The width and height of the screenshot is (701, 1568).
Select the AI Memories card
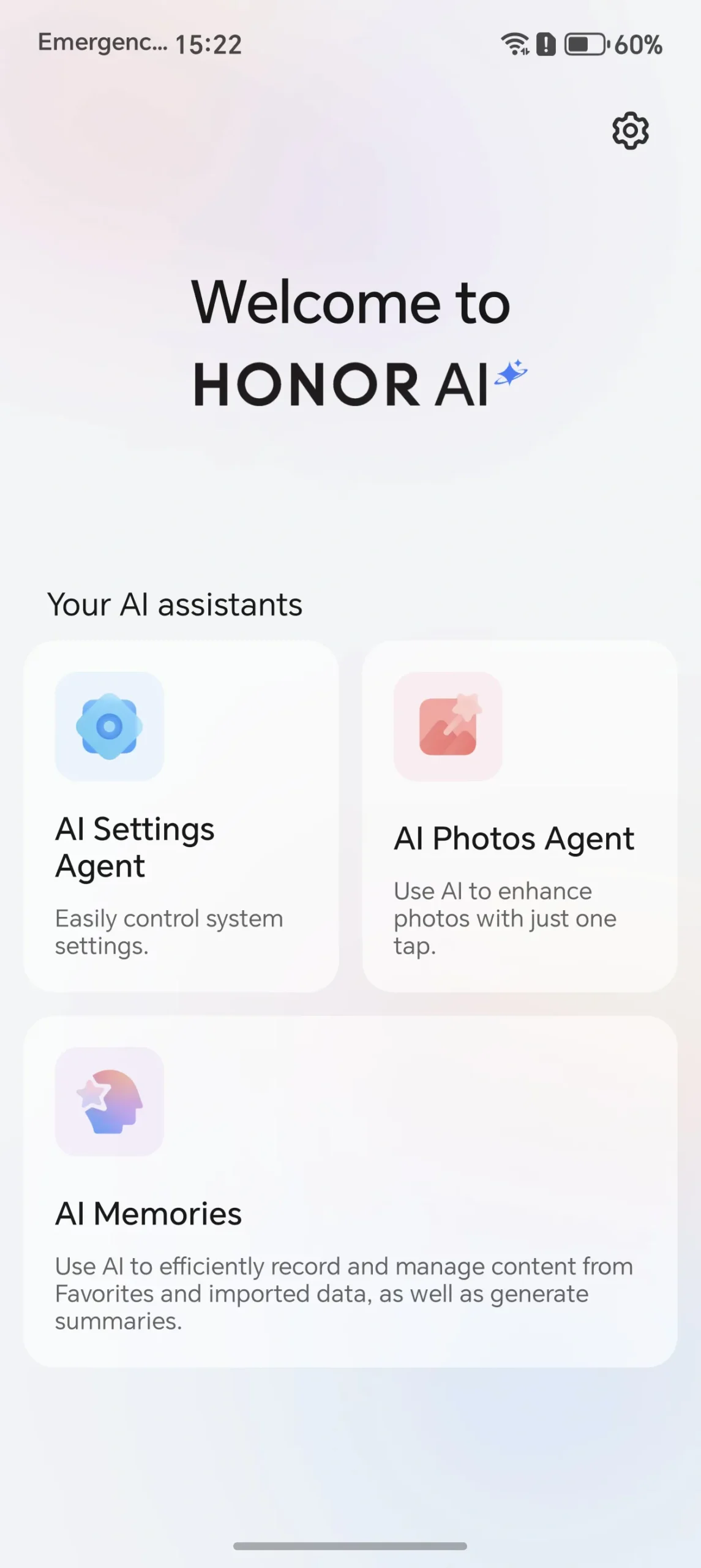coord(350,1191)
